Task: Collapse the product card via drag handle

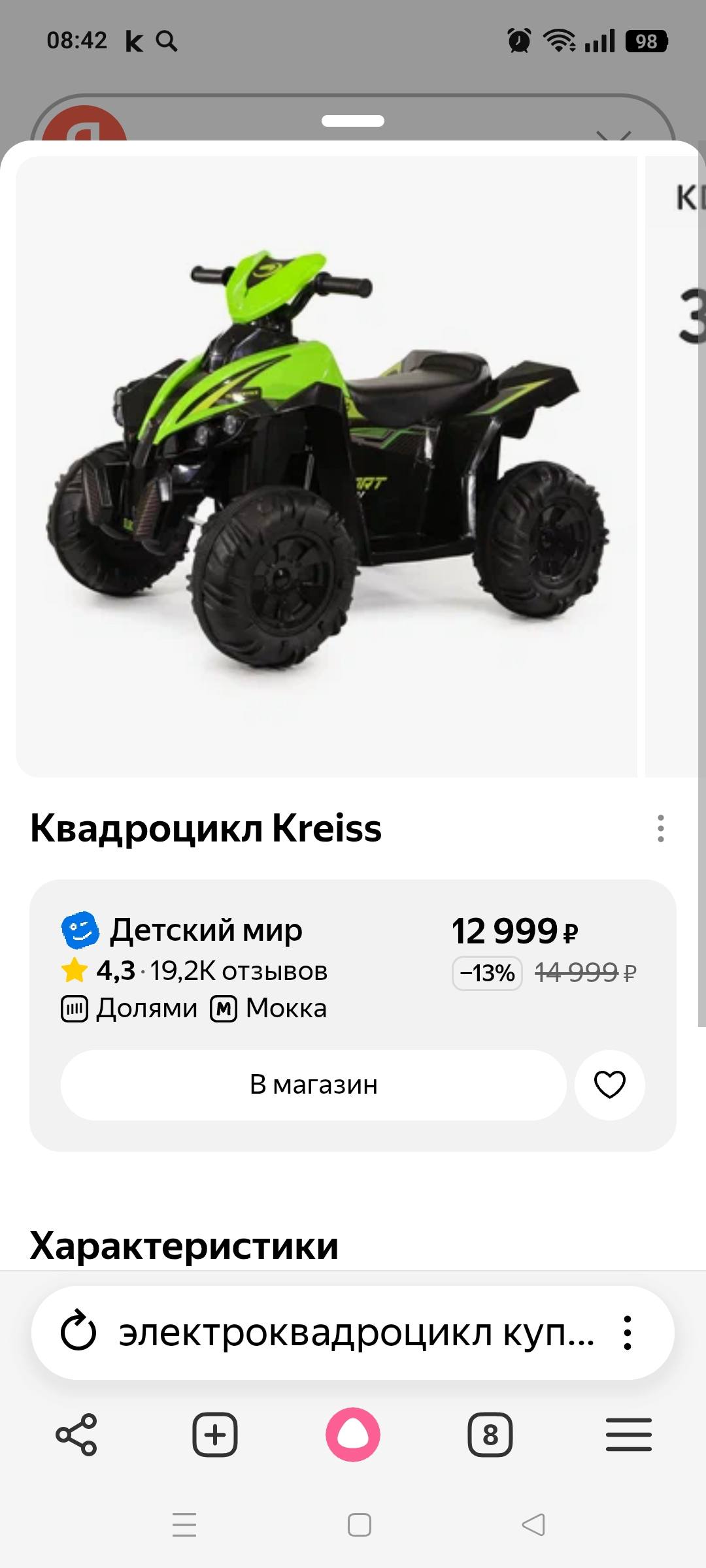Action: (353, 121)
